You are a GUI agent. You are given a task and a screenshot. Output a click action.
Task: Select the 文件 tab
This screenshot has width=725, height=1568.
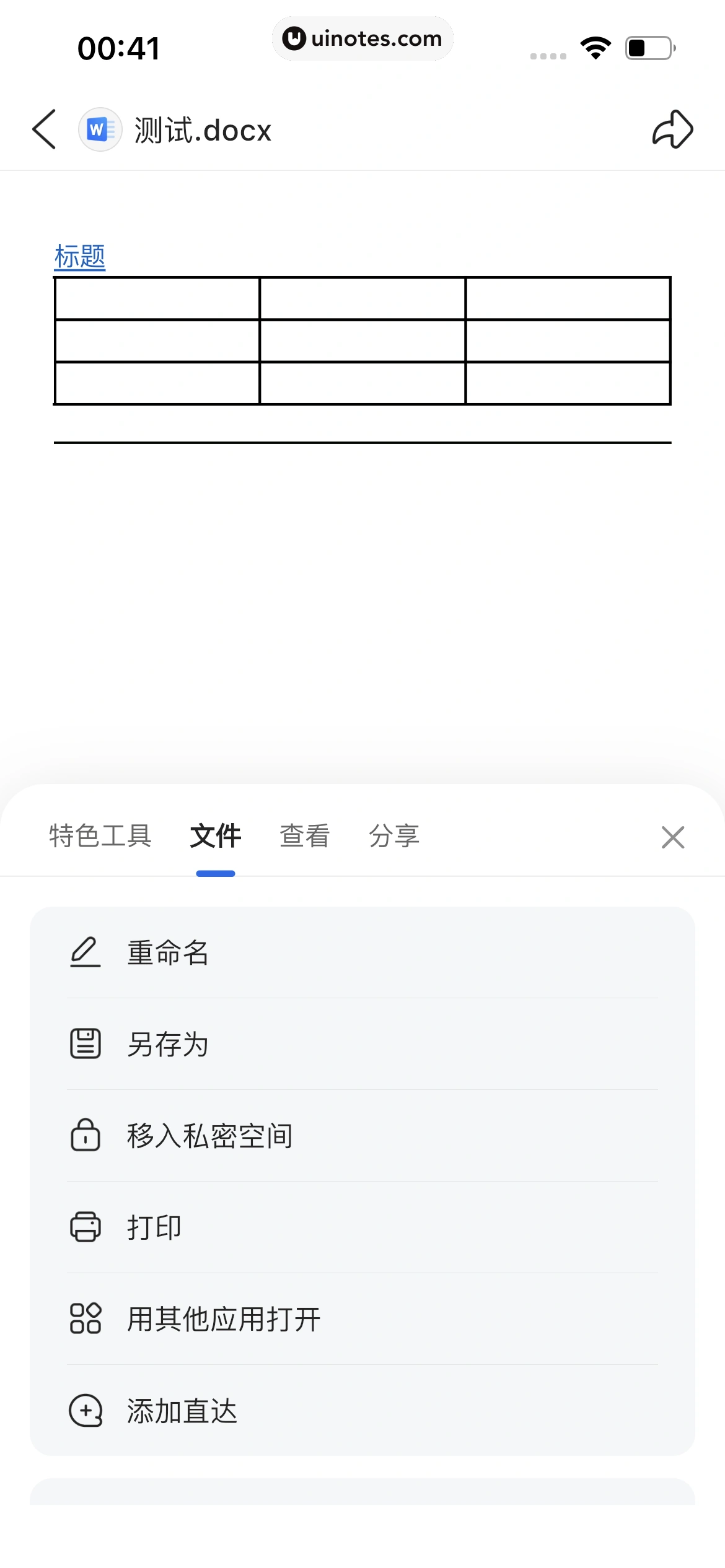[x=215, y=836]
